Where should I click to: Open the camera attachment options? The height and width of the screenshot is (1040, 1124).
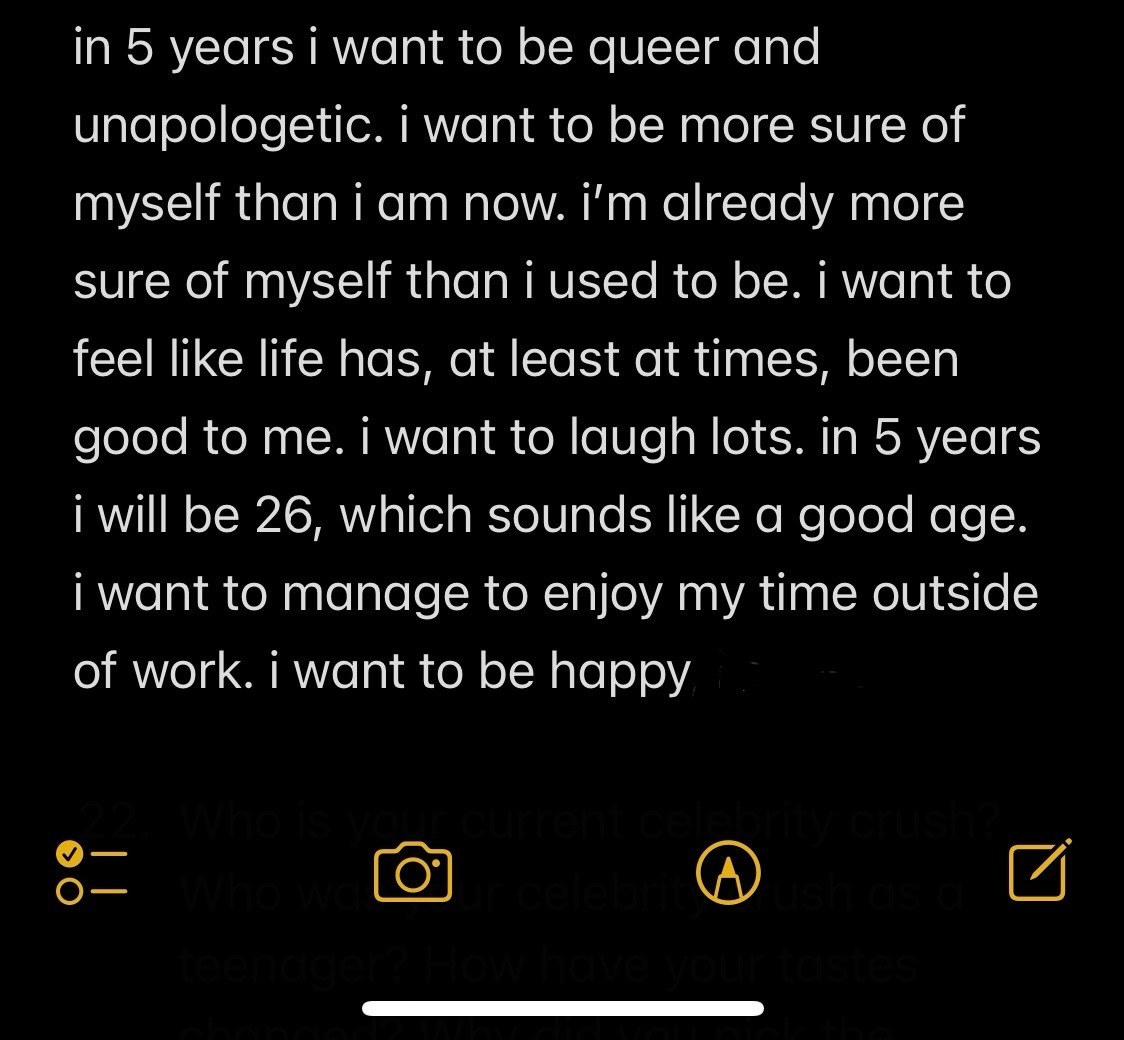pyautogui.click(x=413, y=872)
